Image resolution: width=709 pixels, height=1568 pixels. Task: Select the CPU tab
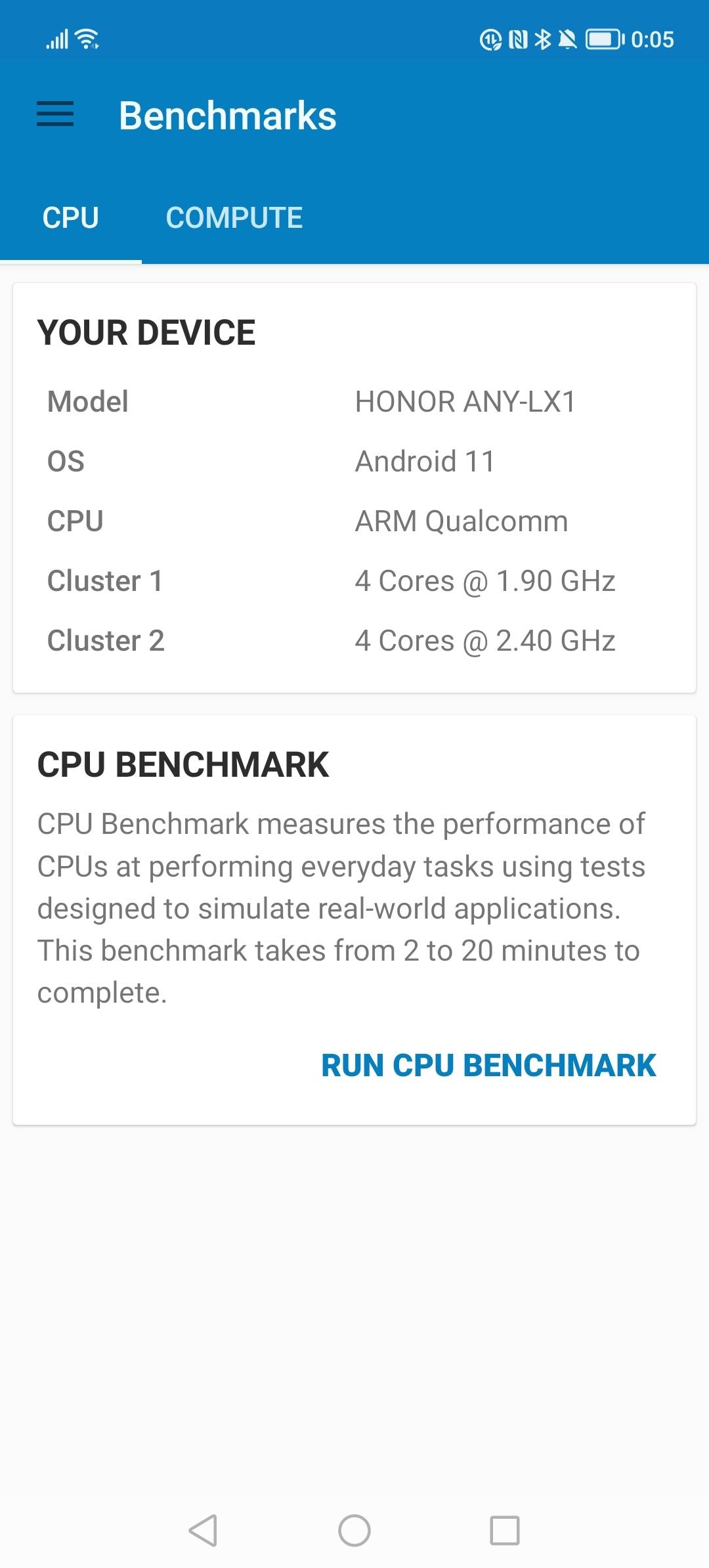[71, 218]
